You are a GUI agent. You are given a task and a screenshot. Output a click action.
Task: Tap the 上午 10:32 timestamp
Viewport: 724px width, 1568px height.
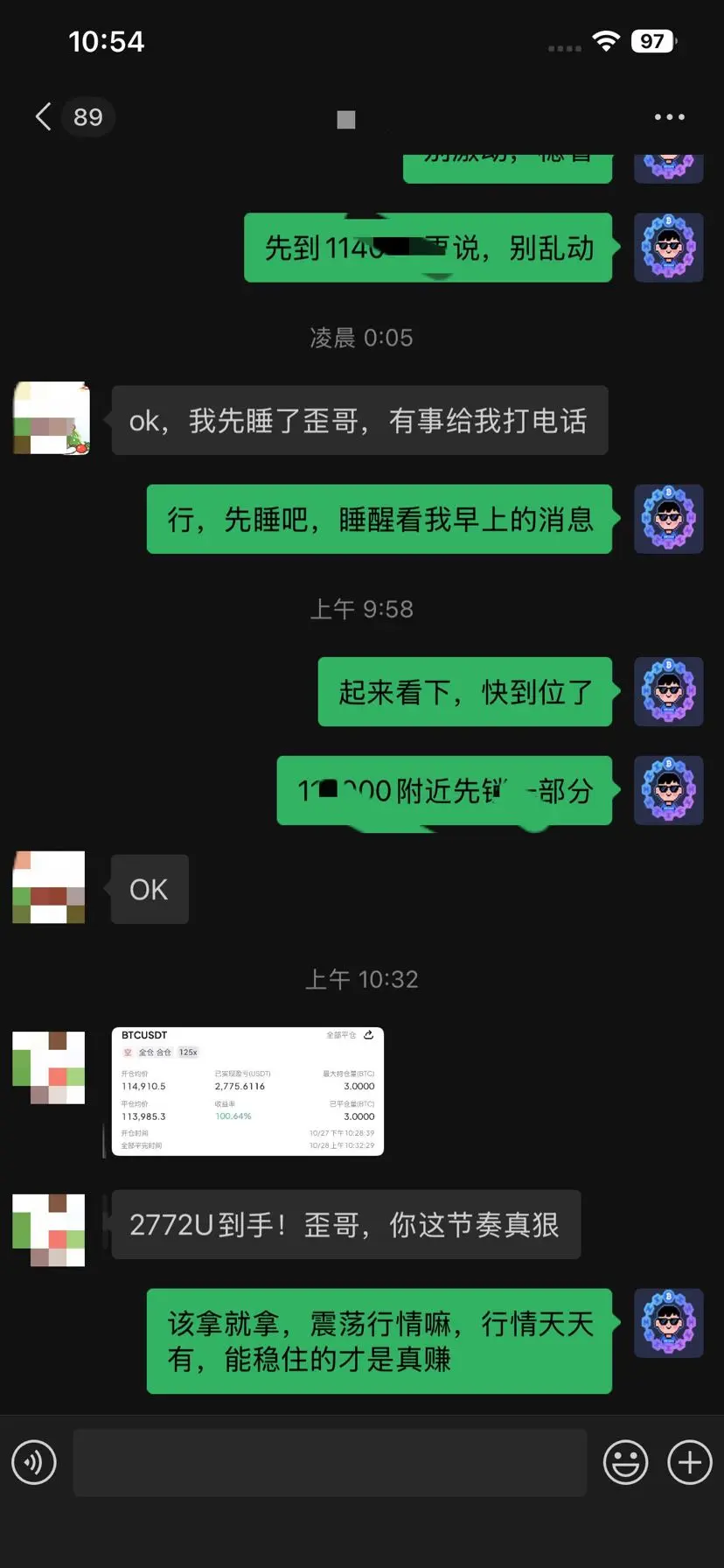point(362,979)
